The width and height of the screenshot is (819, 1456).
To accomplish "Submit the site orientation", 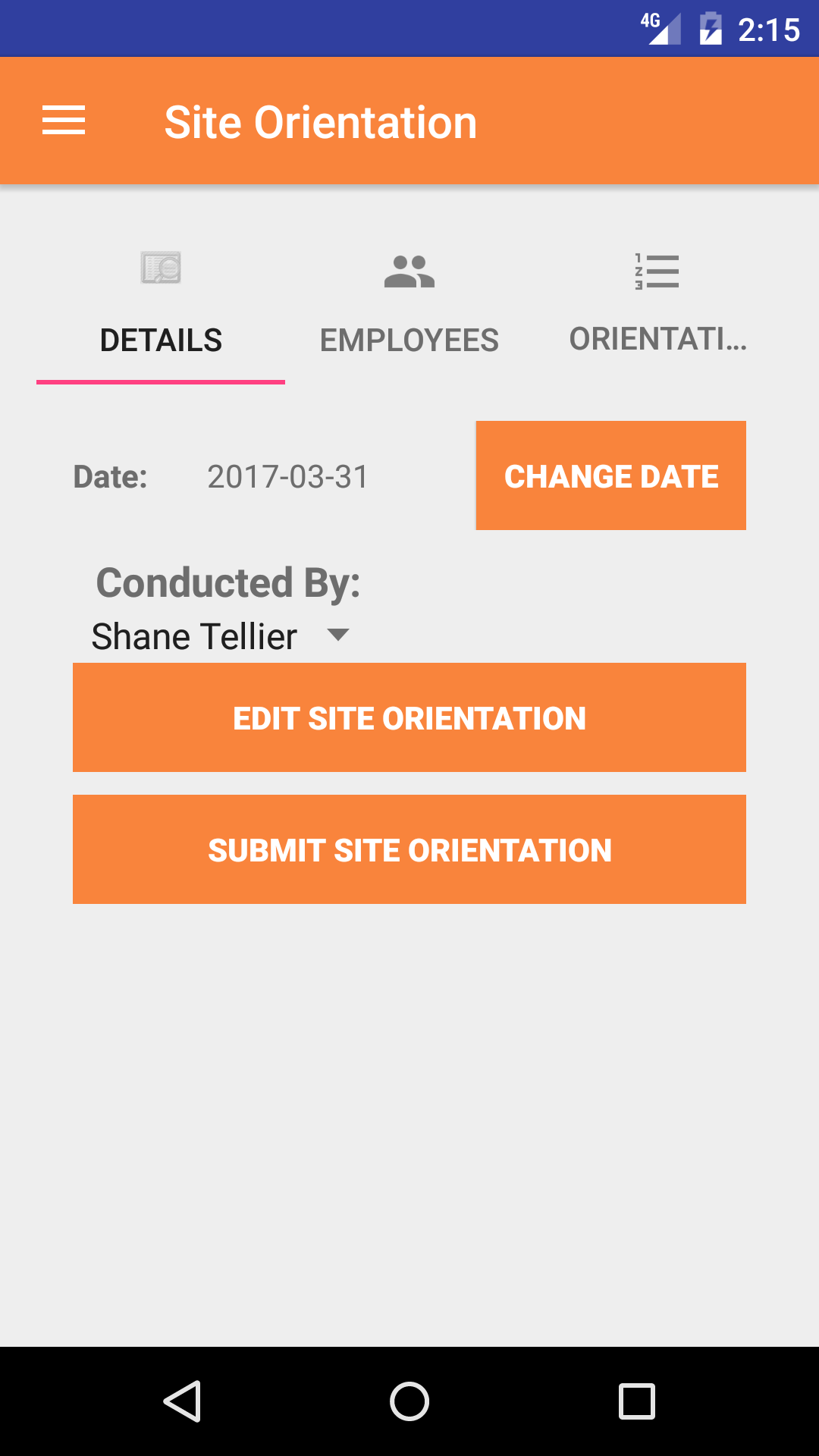I will (409, 849).
